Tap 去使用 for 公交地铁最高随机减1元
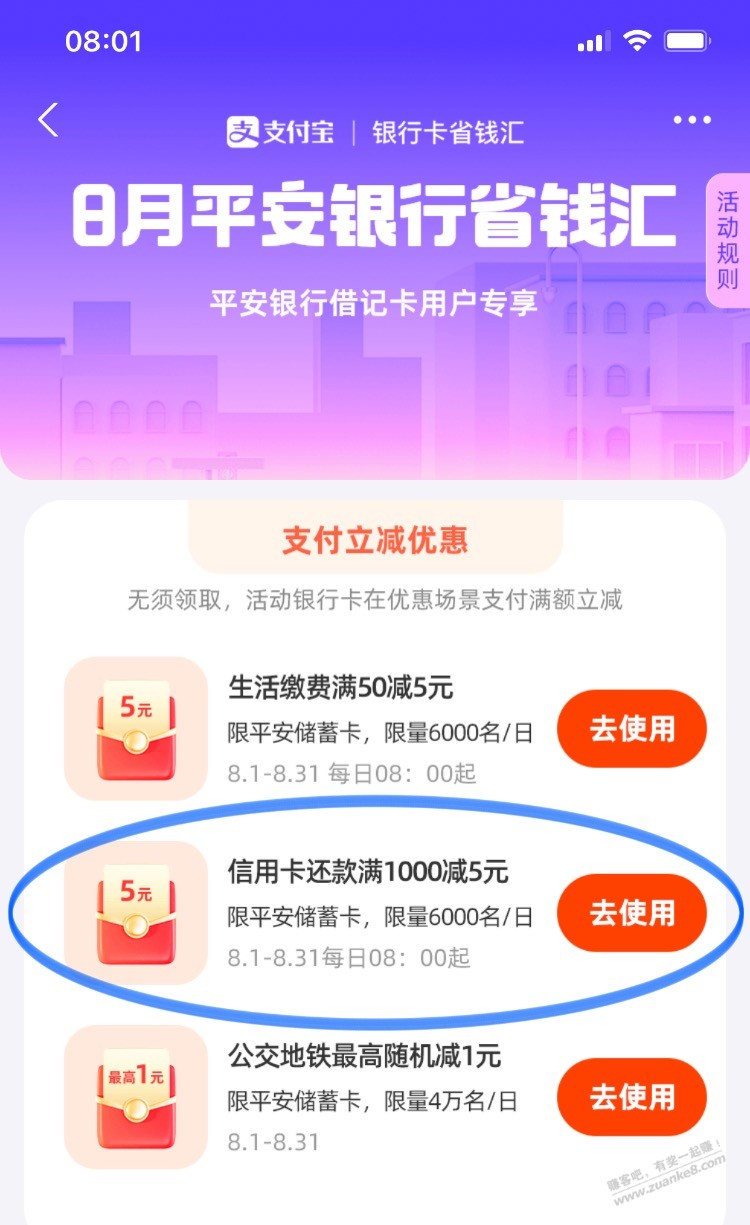750x1225 pixels. pos(632,1097)
